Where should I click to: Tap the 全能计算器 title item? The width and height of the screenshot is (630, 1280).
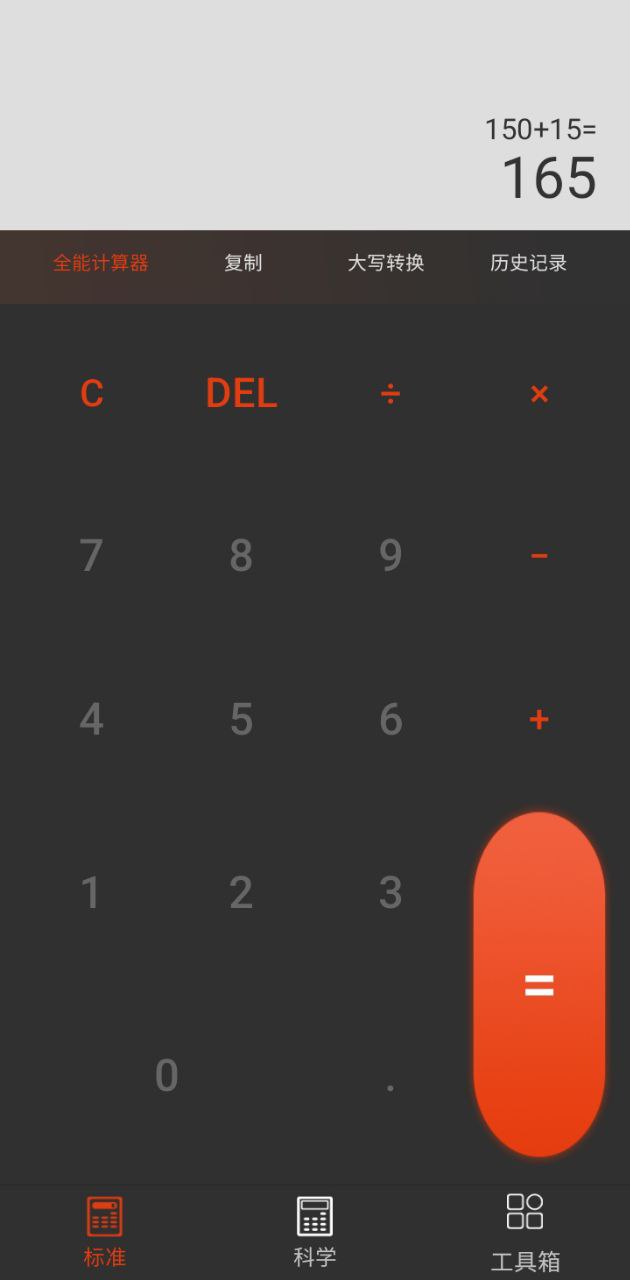tap(101, 263)
